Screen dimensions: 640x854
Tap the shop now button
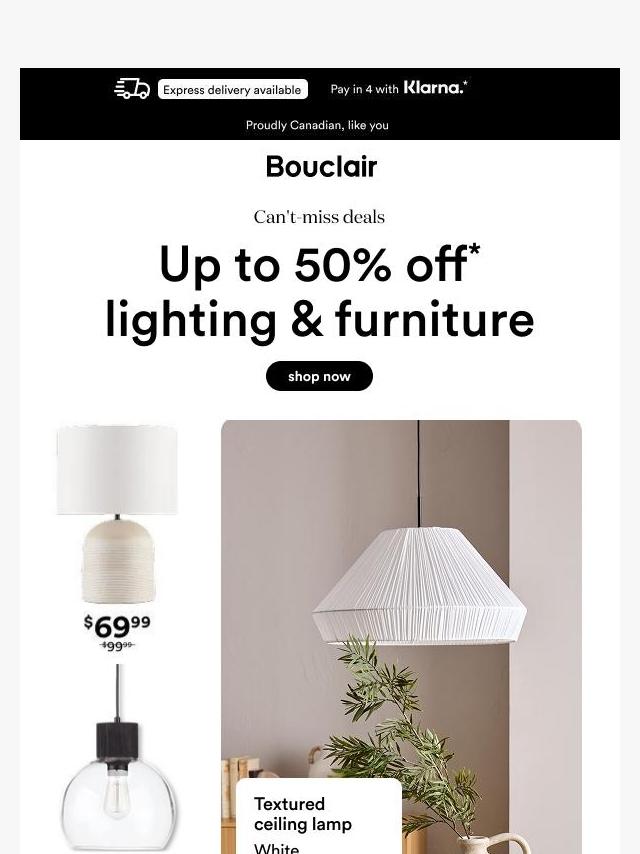(x=319, y=376)
